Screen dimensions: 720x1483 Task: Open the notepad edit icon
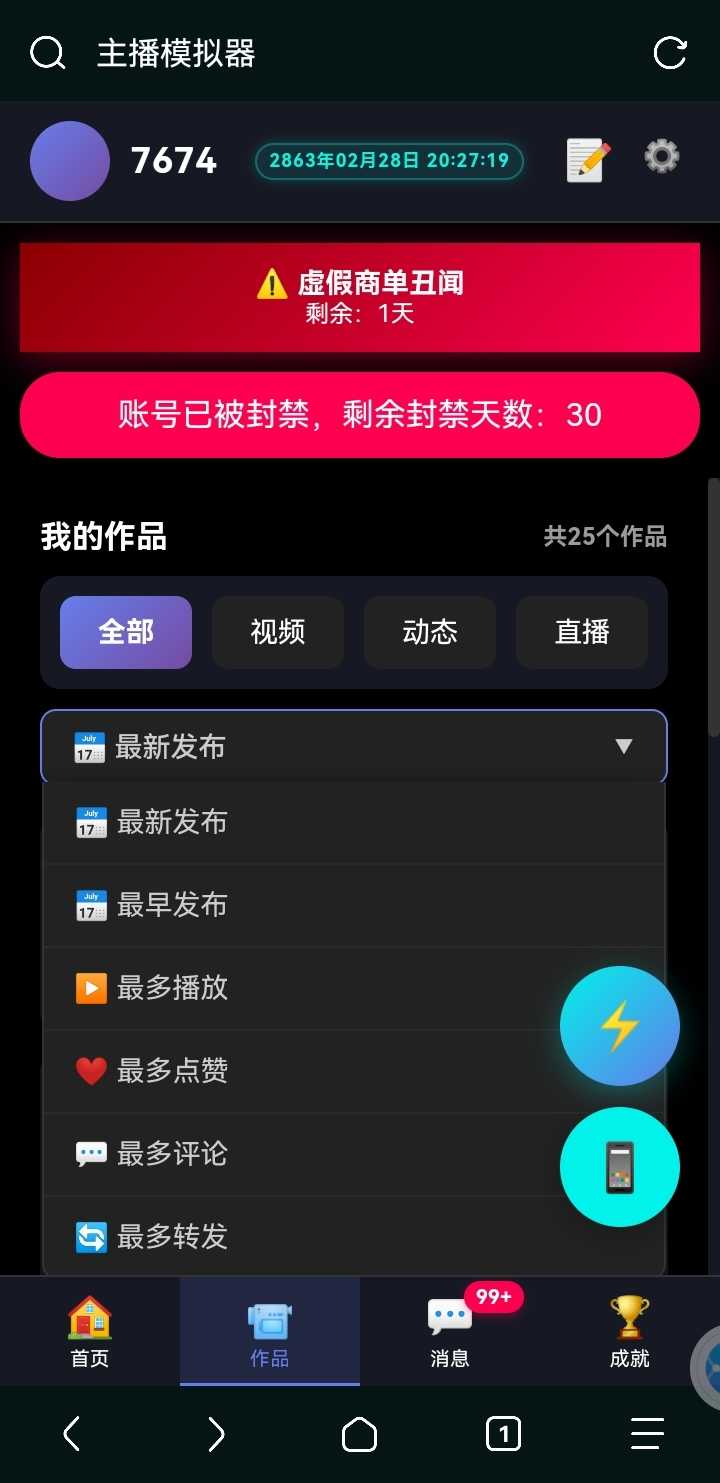point(588,160)
